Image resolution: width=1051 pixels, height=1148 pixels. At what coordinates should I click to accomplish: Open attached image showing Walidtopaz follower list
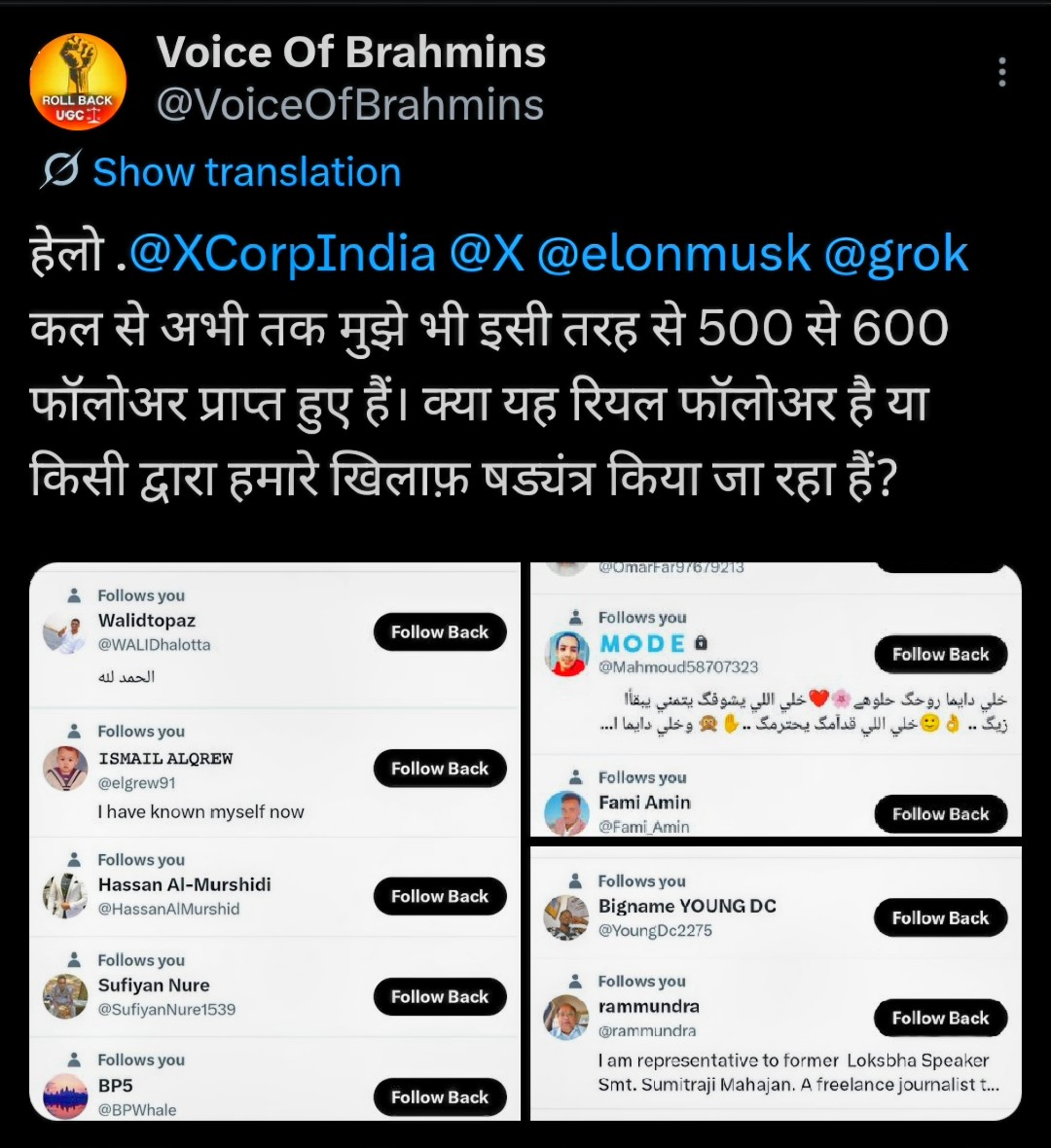tap(275, 842)
